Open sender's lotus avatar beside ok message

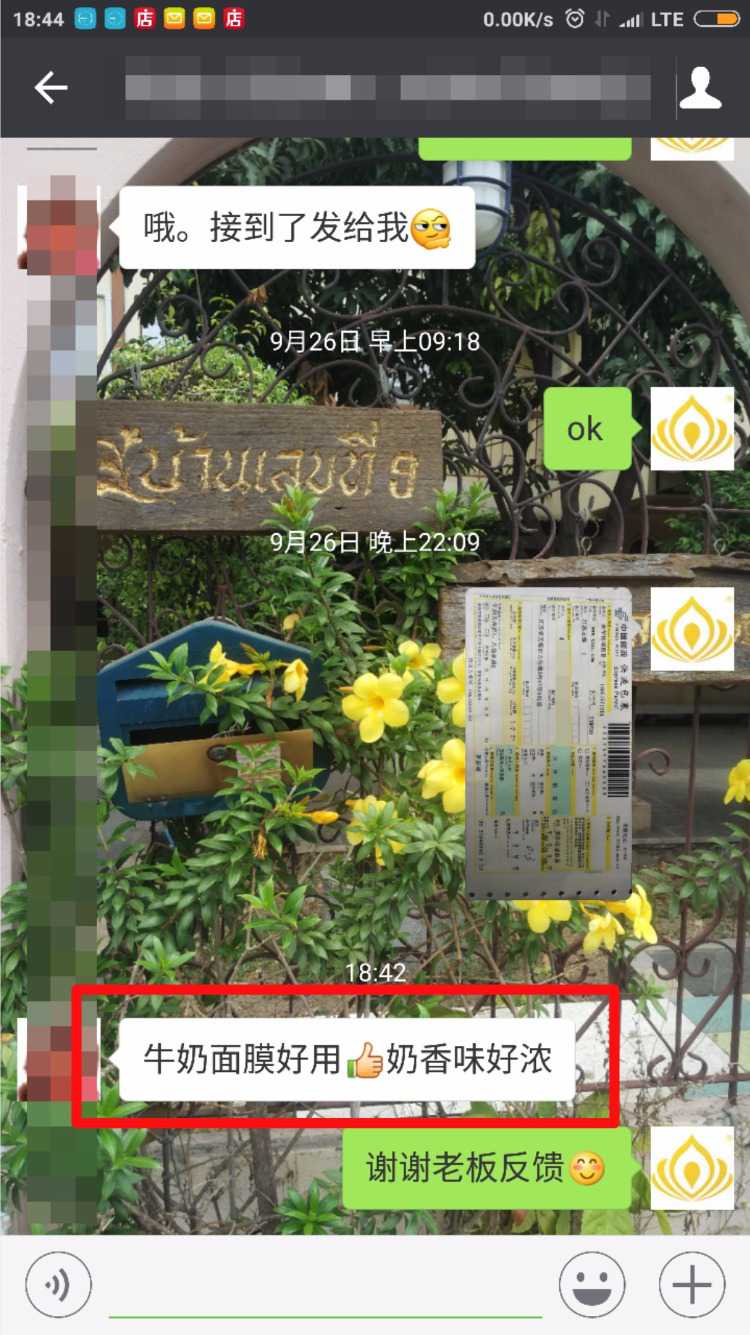[692, 429]
